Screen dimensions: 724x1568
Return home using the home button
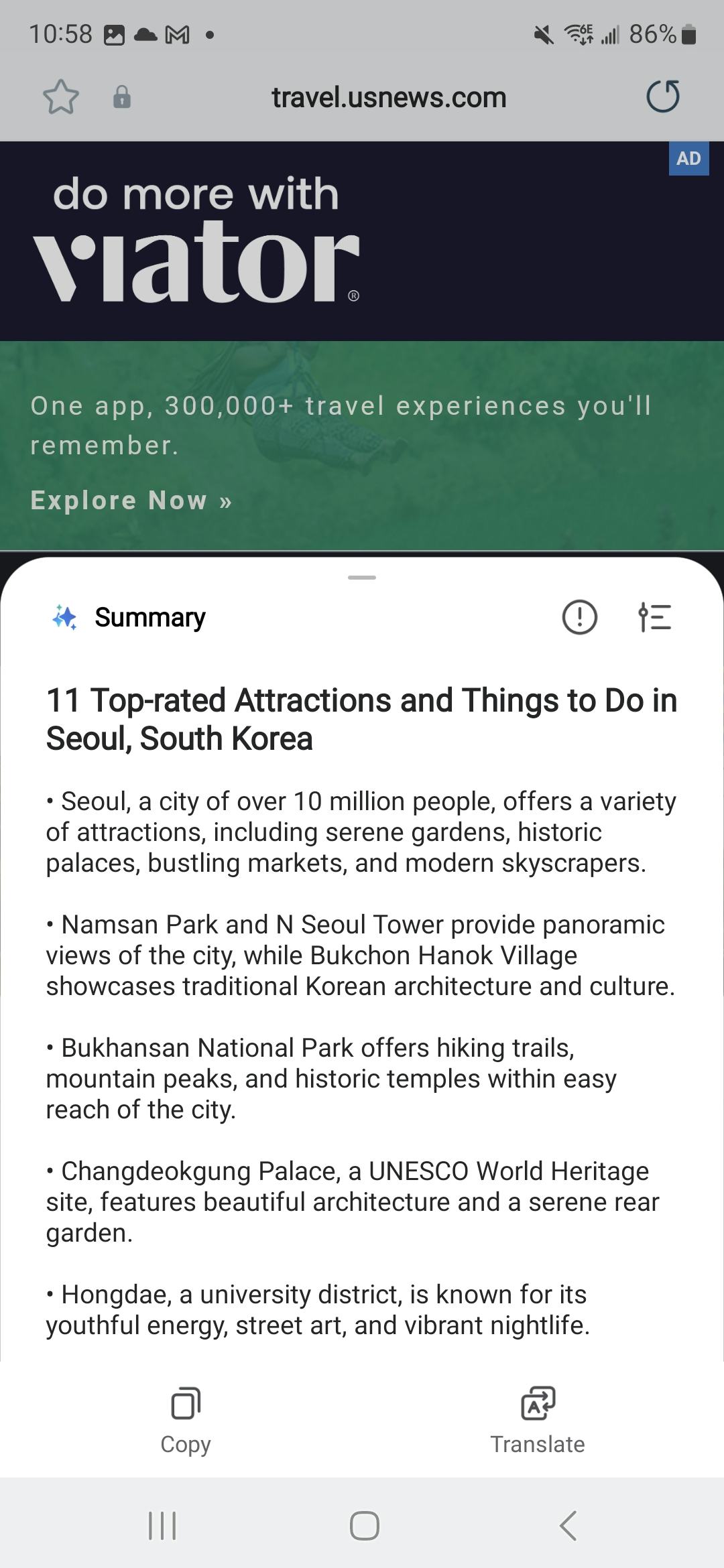click(x=362, y=1526)
